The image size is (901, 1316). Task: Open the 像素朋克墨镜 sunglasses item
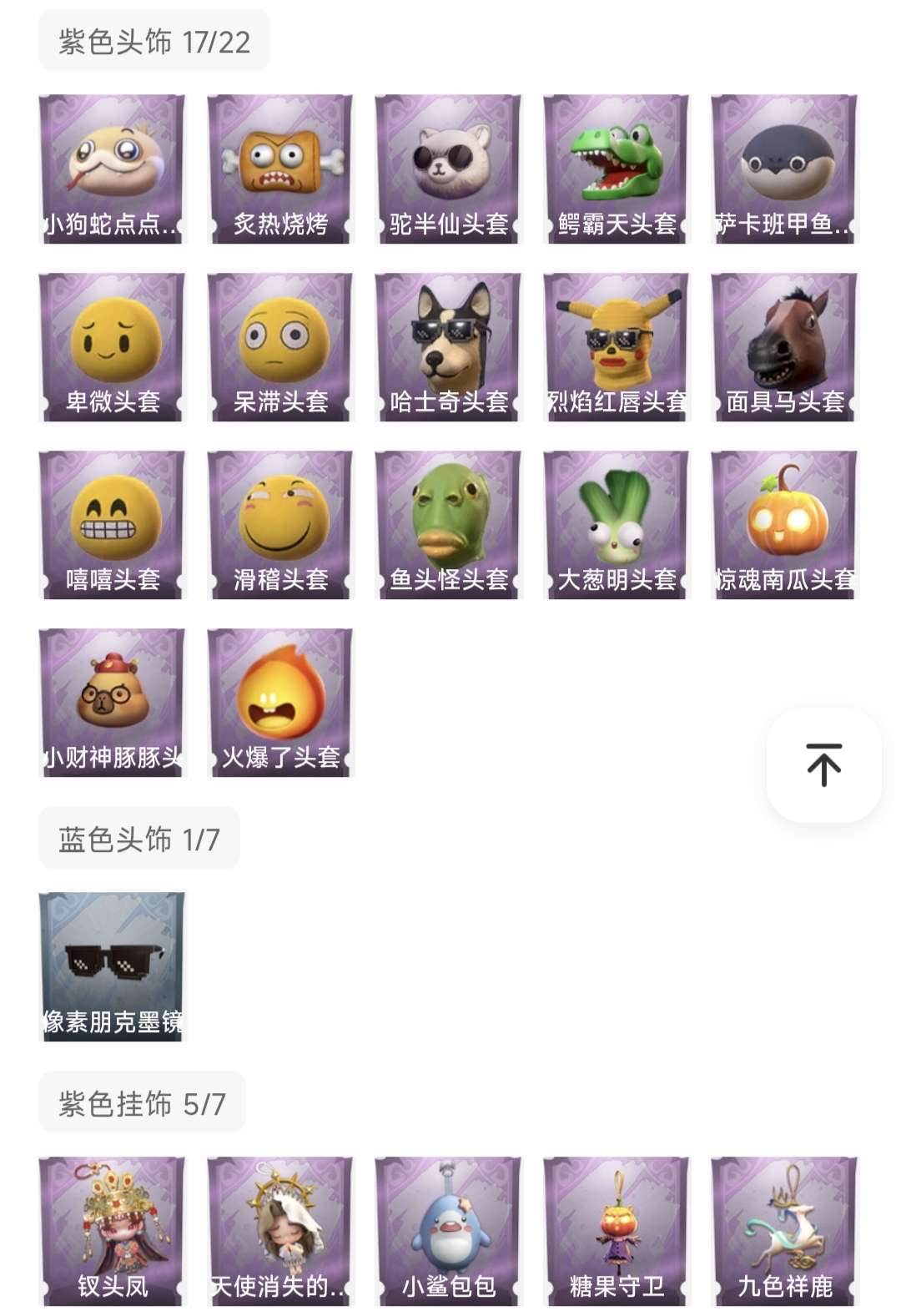point(113,966)
